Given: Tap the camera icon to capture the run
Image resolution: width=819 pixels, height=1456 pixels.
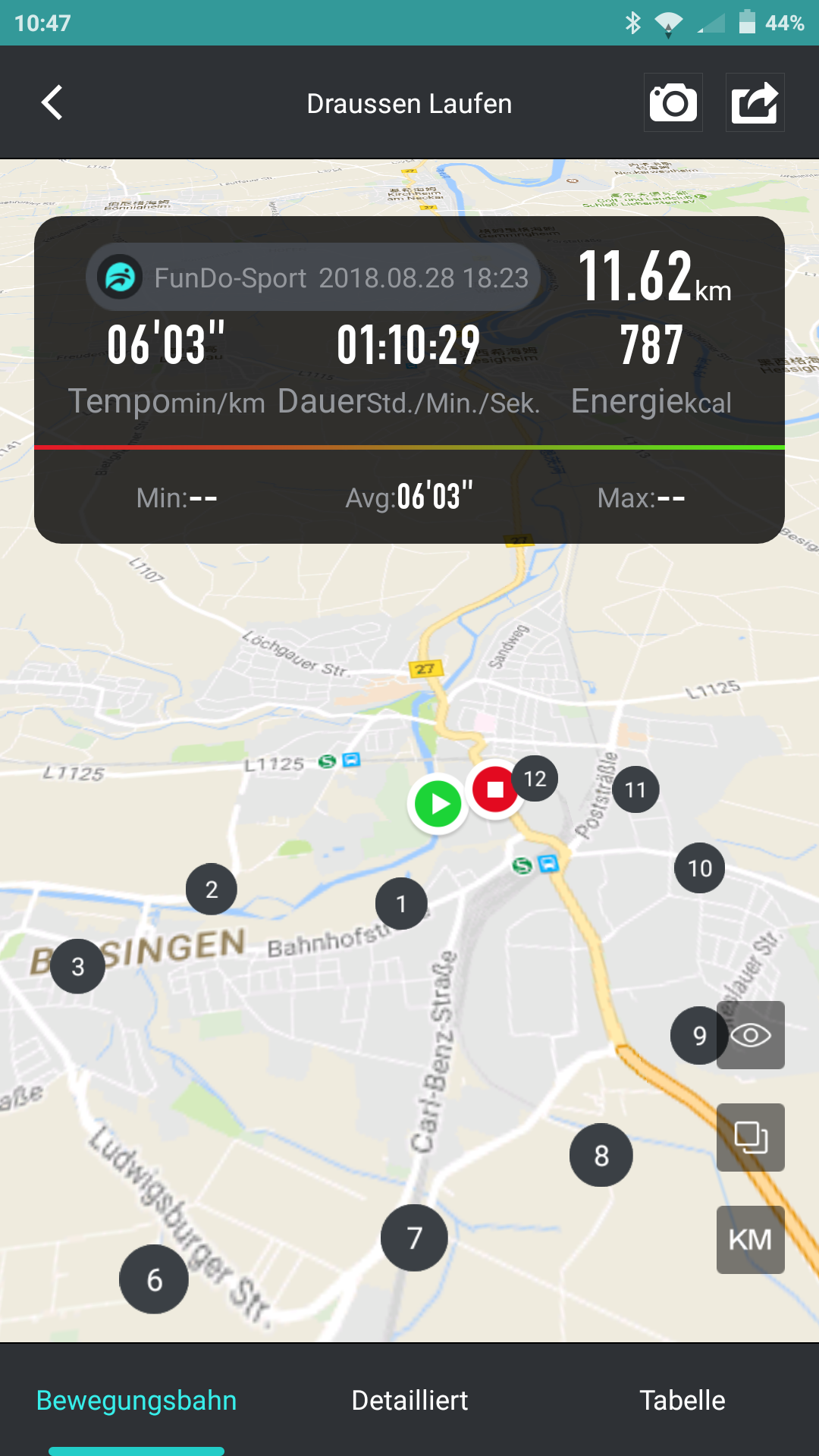Looking at the screenshot, I should 673,102.
